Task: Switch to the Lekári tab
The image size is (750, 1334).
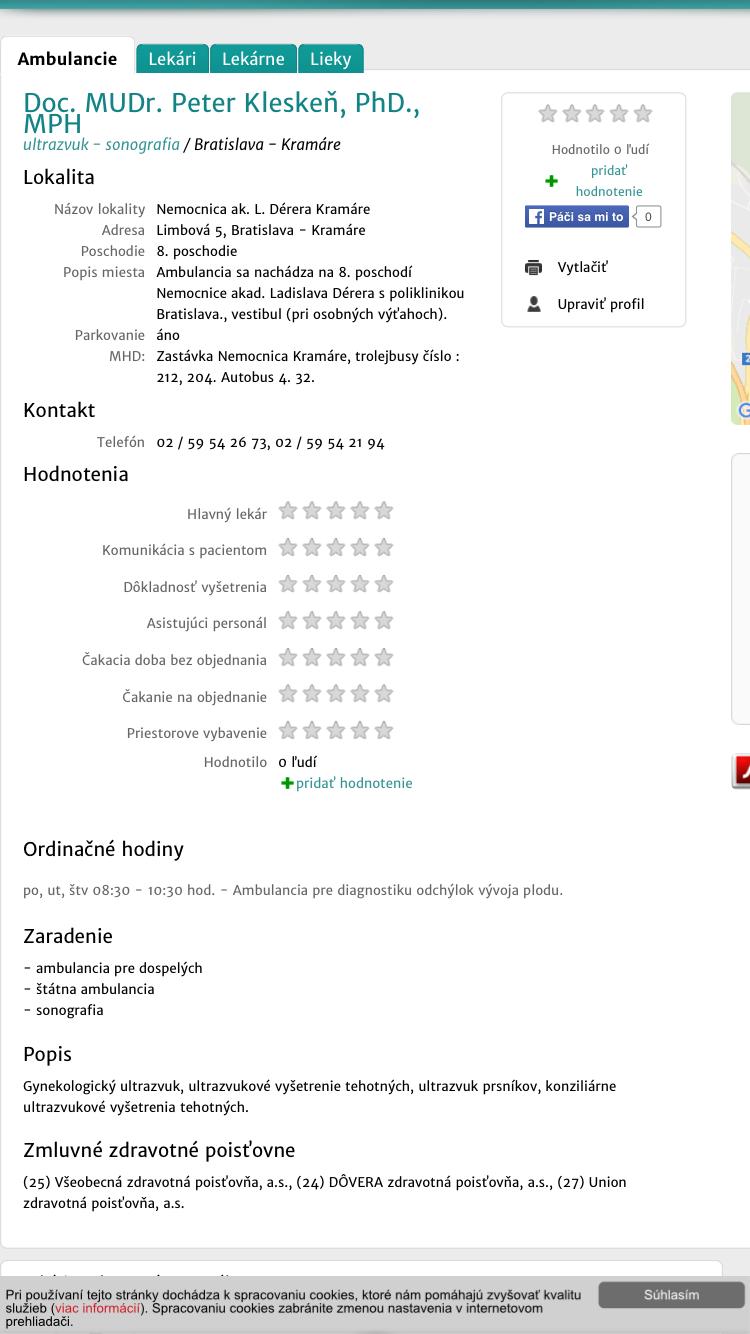Action: 172,59
